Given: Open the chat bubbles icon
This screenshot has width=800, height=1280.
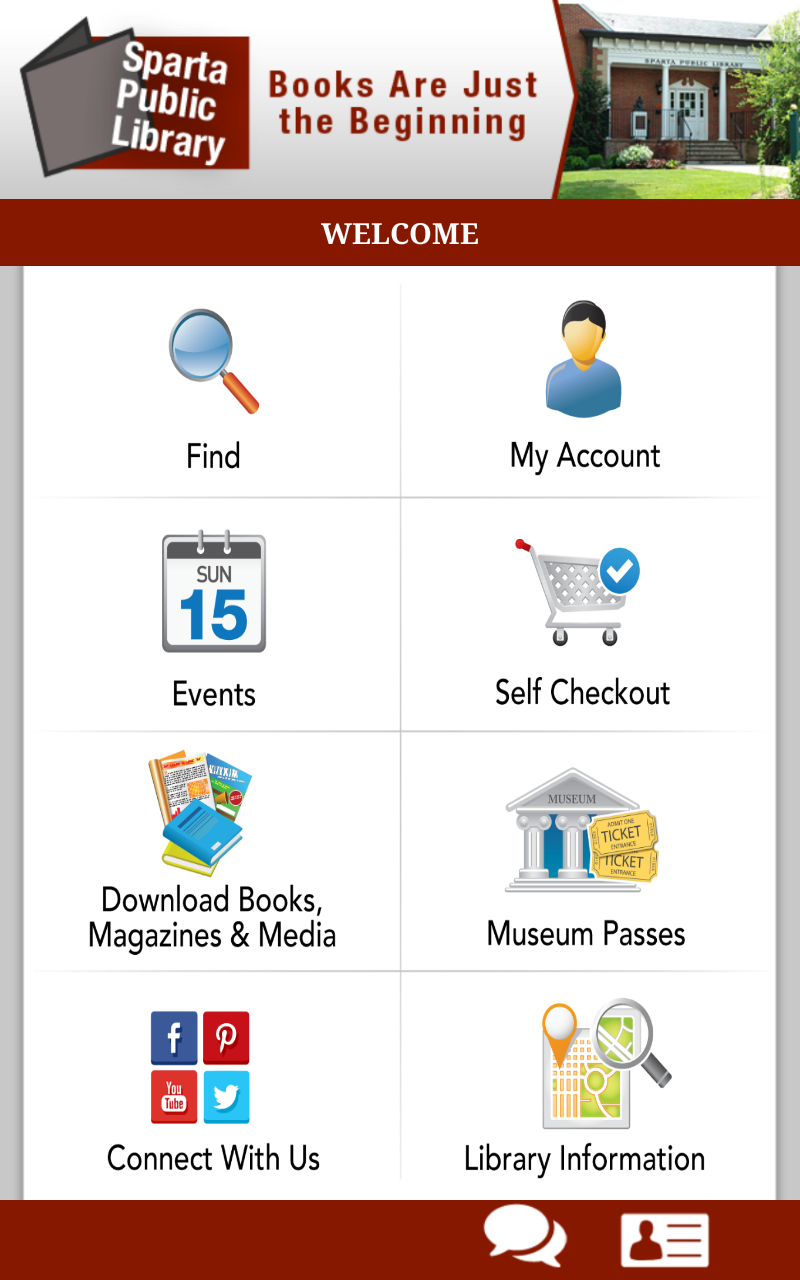Looking at the screenshot, I should coord(525,1237).
